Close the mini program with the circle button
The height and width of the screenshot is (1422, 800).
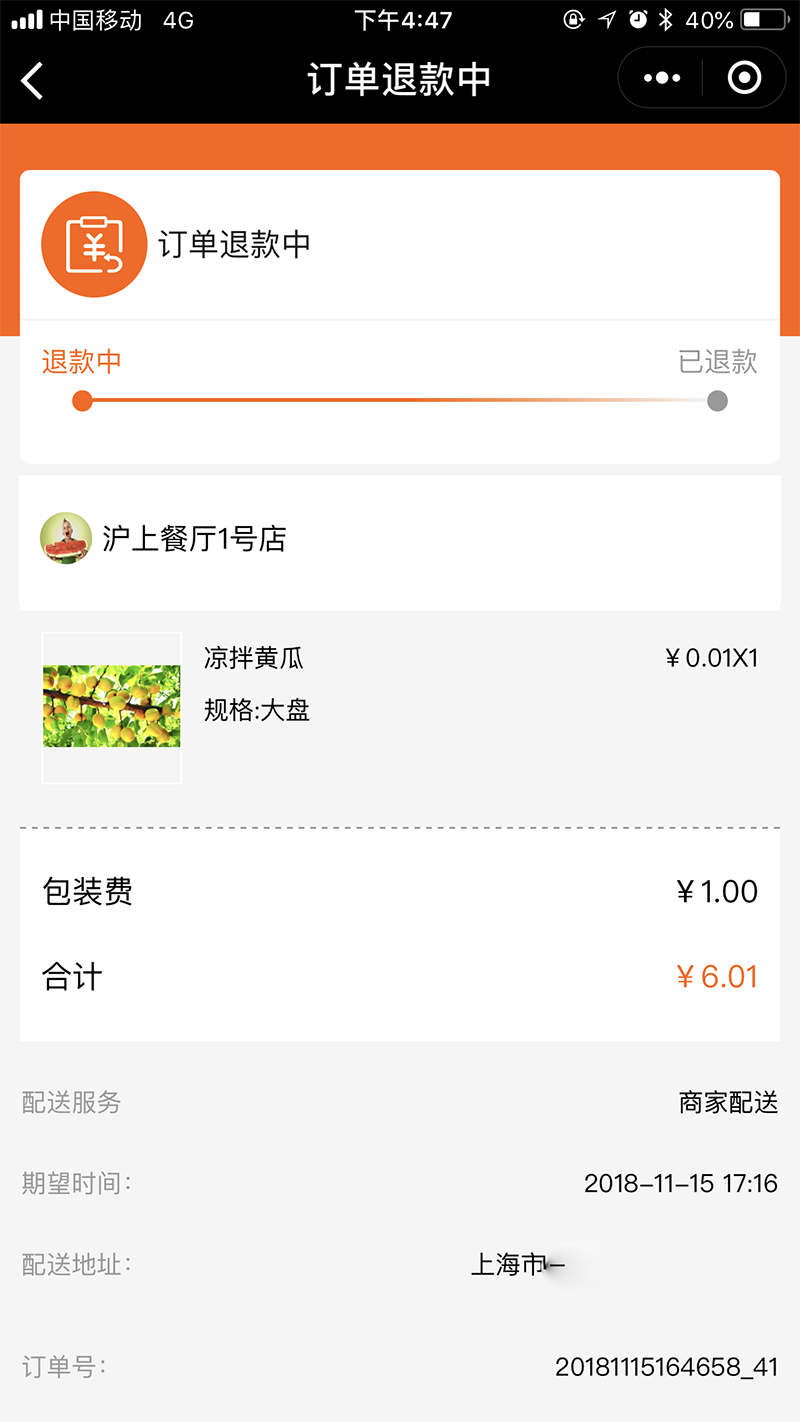(x=744, y=78)
